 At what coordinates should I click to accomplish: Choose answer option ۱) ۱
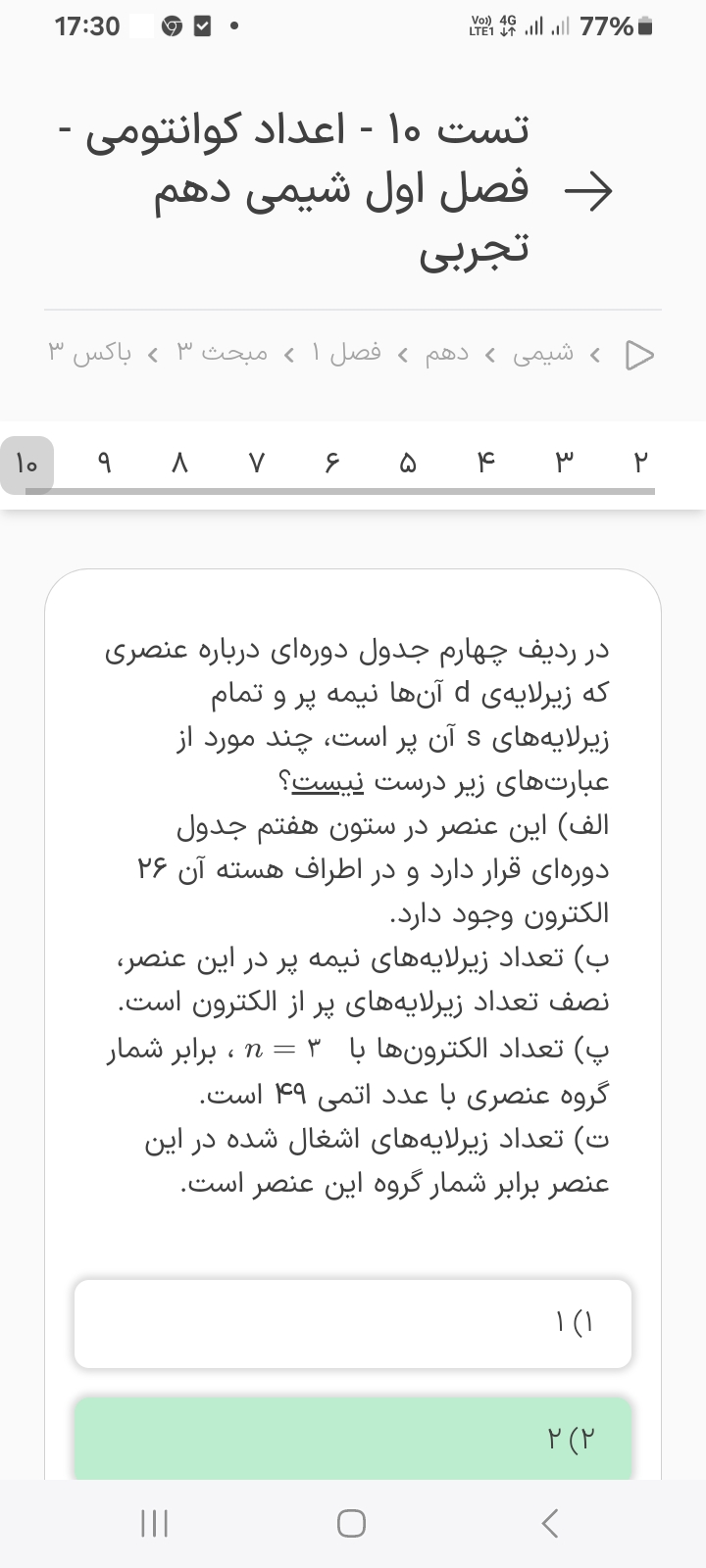click(x=353, y=1323)
